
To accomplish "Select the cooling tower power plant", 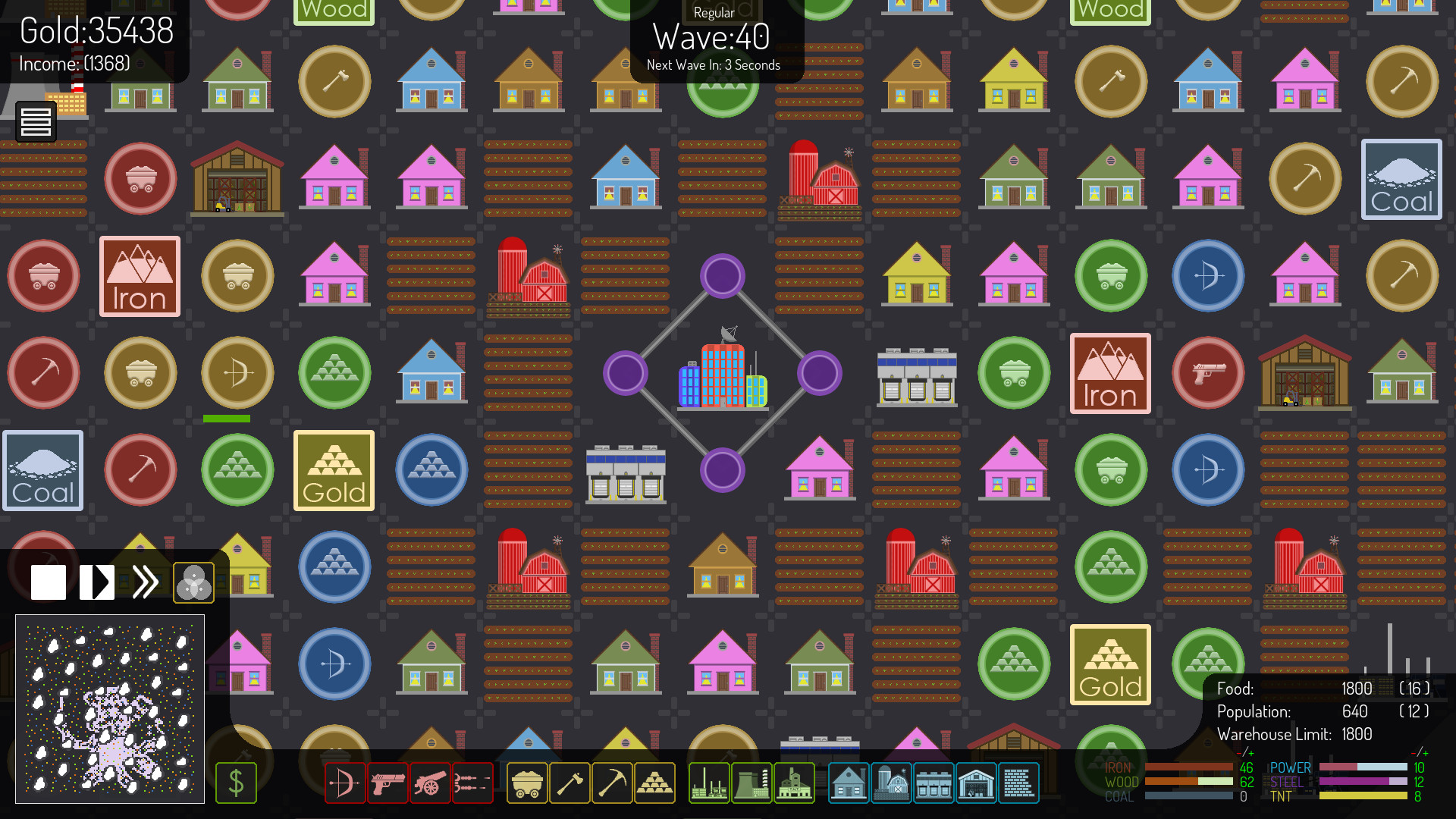I will pos(751,783).
